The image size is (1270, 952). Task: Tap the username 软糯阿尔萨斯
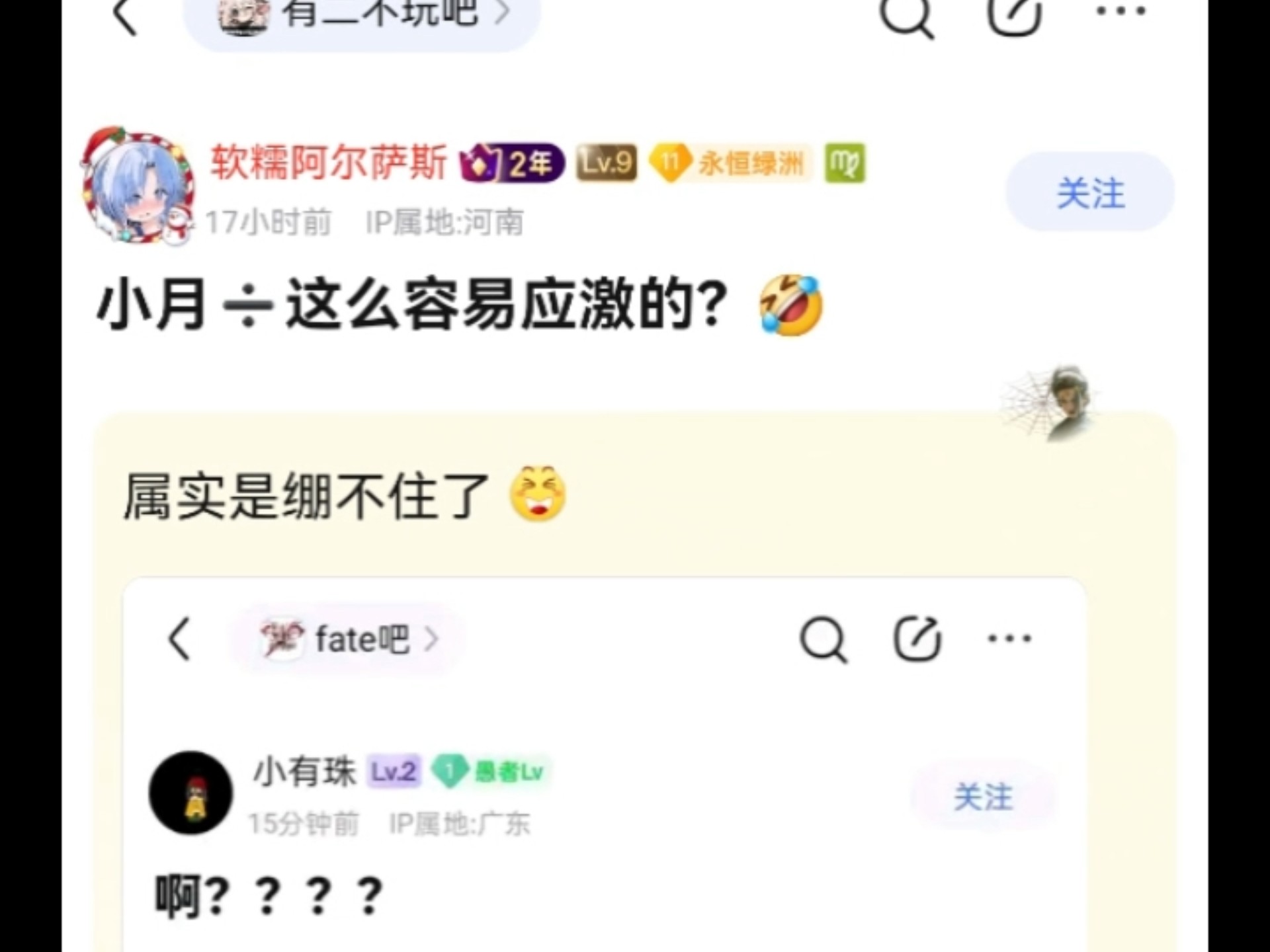(x=329, y=163)
